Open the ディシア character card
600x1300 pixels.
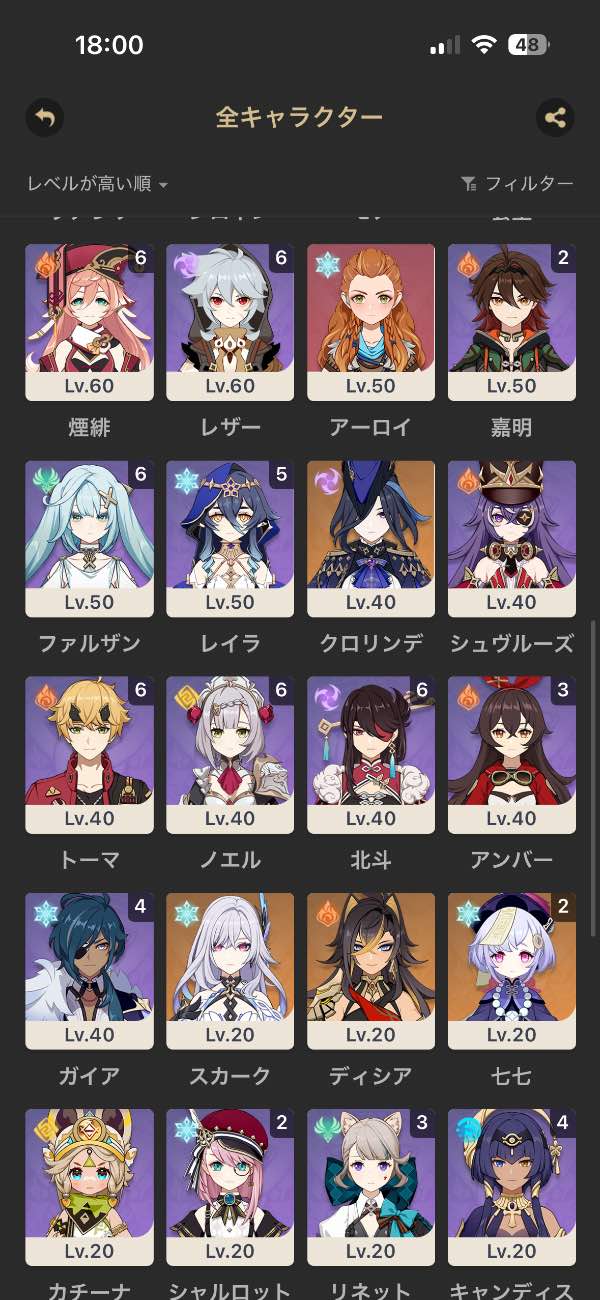tap(371, 970)
